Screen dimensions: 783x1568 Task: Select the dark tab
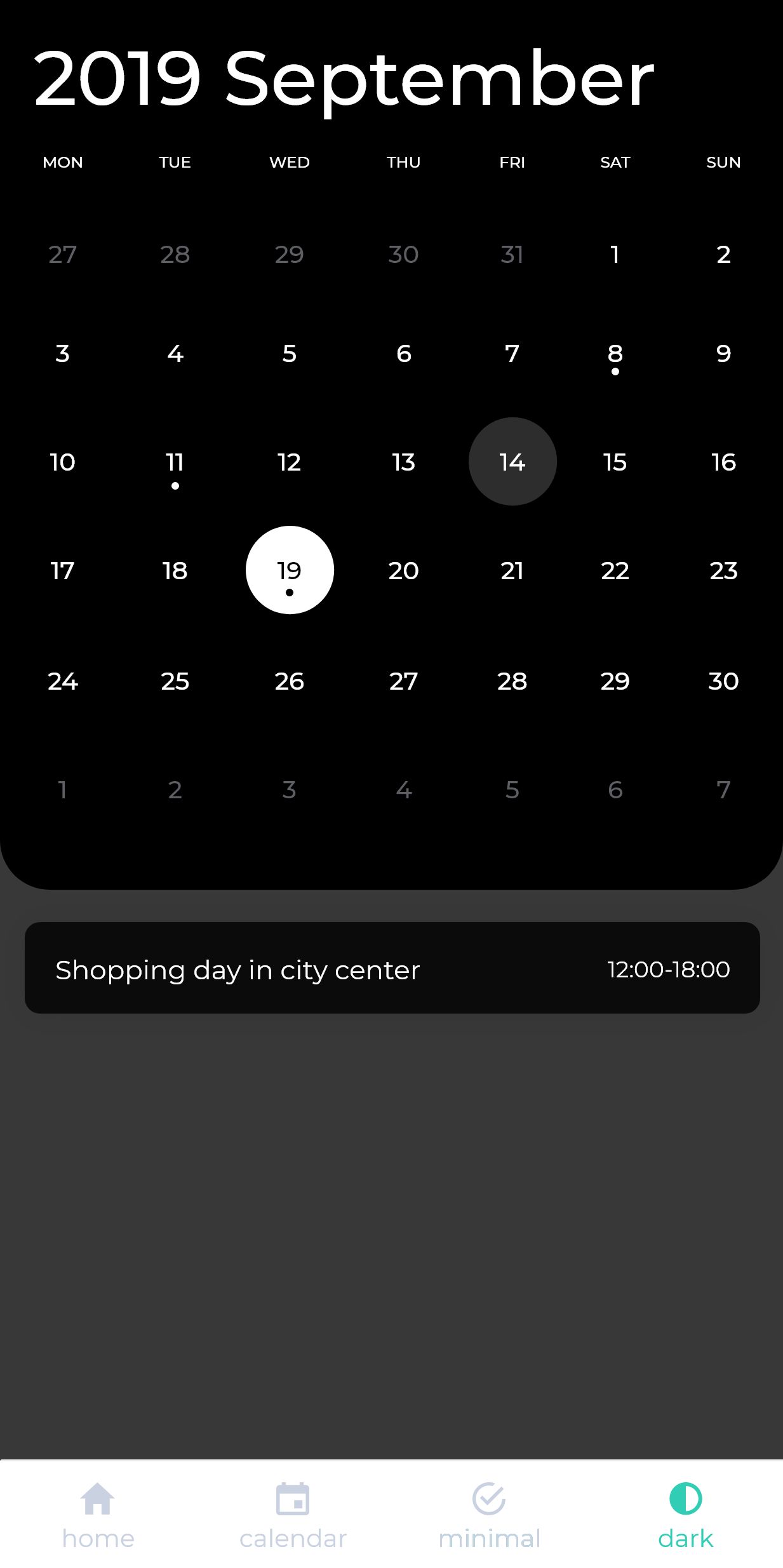point(685,1515)
